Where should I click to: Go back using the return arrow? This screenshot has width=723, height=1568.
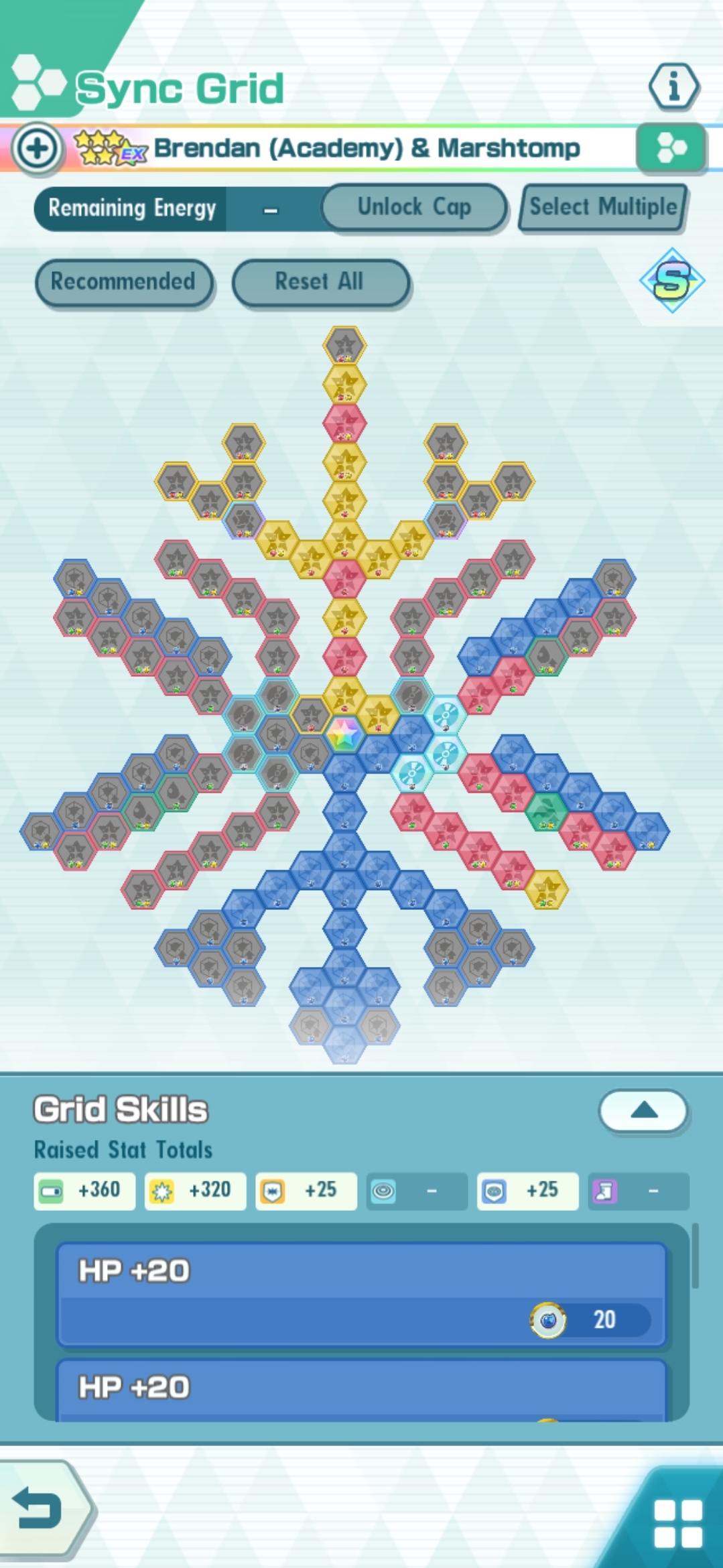pyautogui.click(x=39, y=1510)
